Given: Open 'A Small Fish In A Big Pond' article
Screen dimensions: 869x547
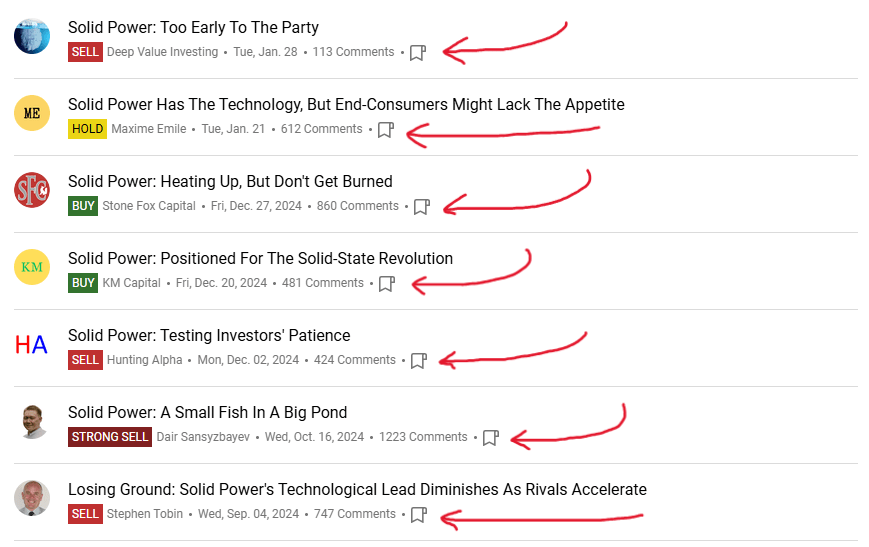Looking at the screenshot, I should click(x=207, y=413).
